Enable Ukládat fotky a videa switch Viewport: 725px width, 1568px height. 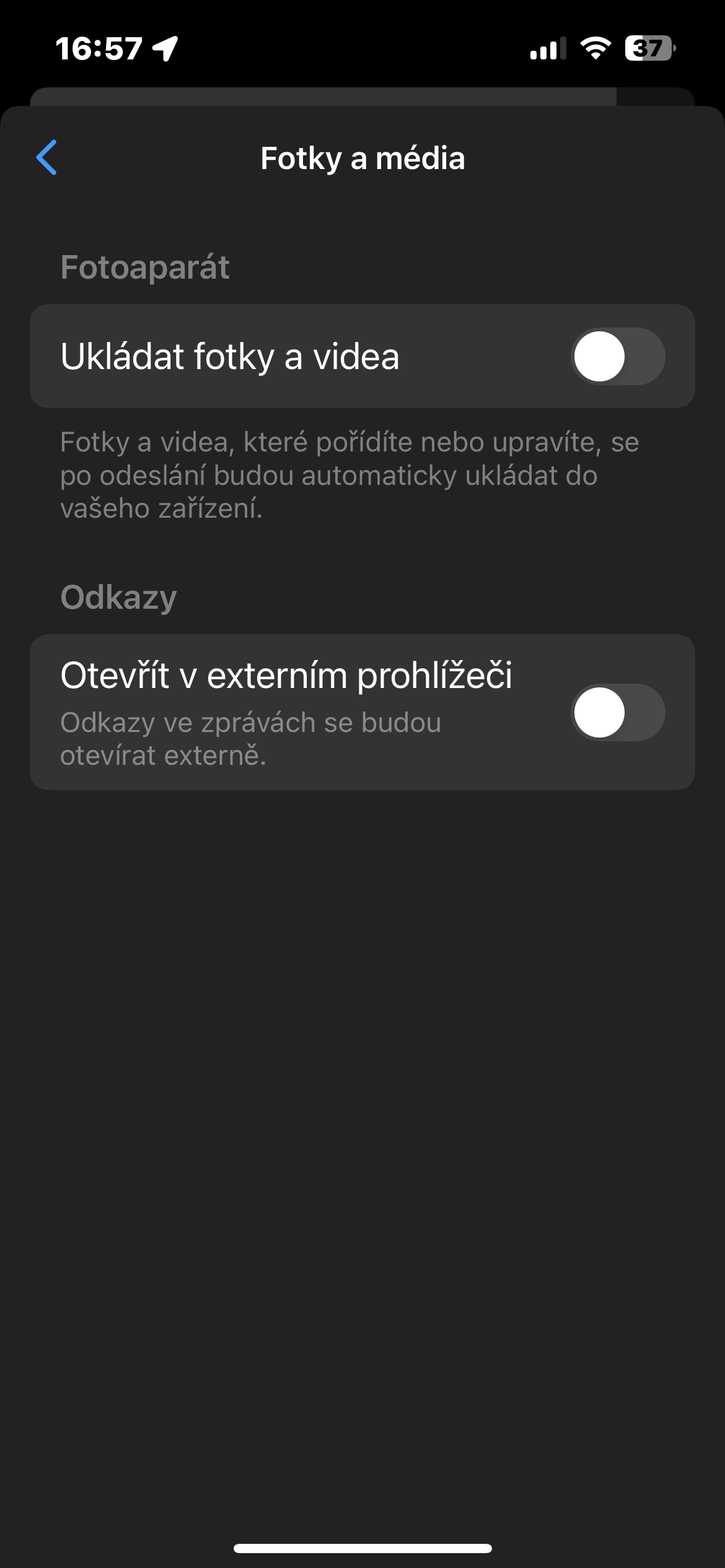coord(617,356)
